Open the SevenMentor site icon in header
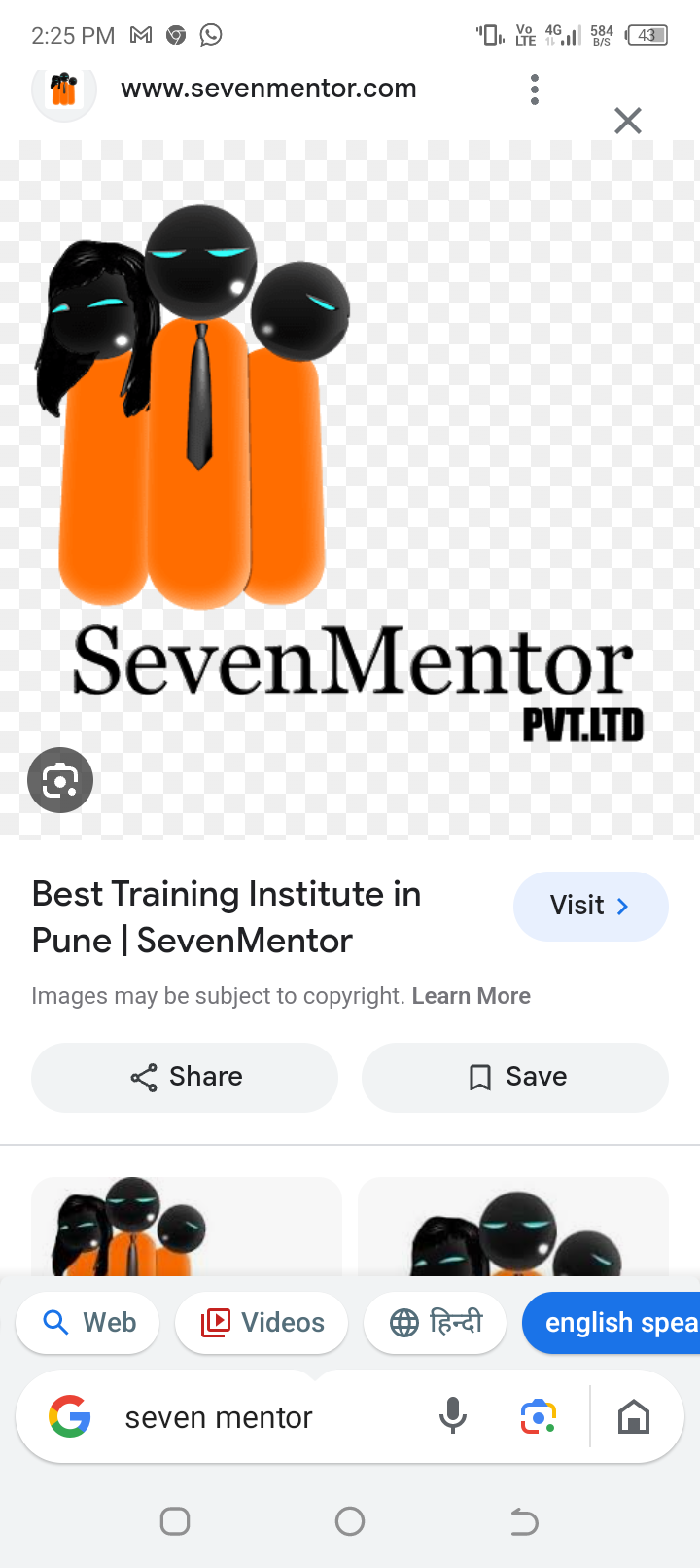The height and width of the screenshot is (1568, 700). point(64,90)
